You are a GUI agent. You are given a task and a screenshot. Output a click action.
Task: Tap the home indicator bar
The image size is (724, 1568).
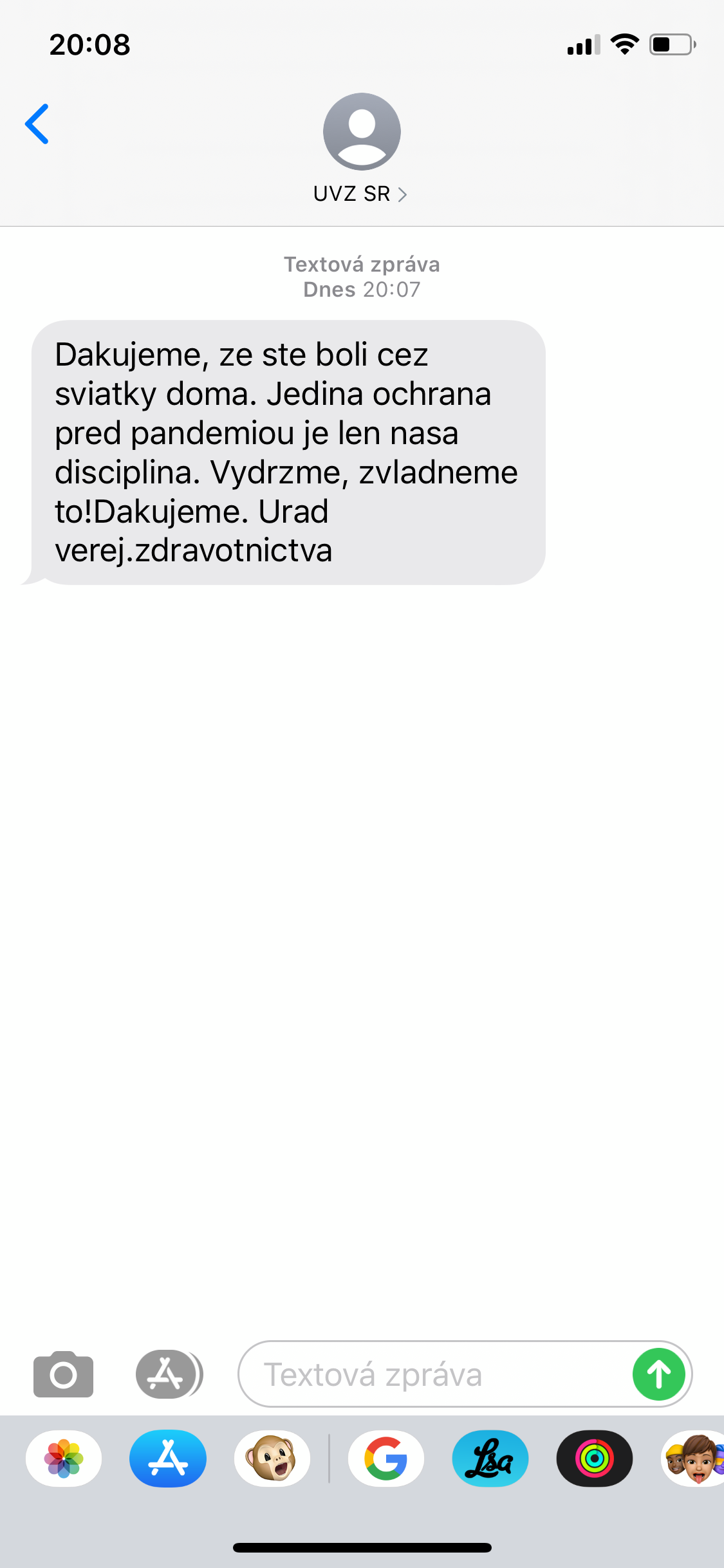[x=362, y=1548]
